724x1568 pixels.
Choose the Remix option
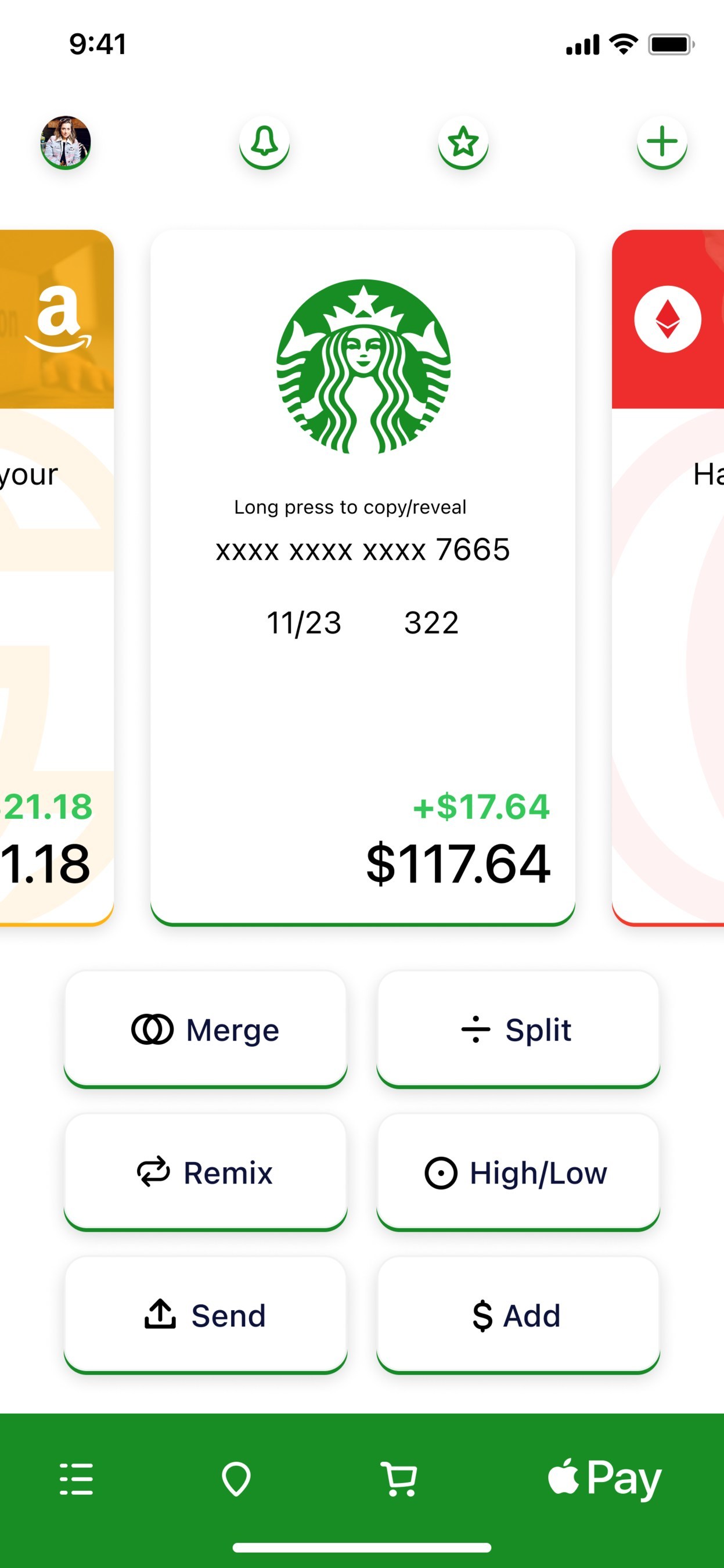(x=206, y=1173)
